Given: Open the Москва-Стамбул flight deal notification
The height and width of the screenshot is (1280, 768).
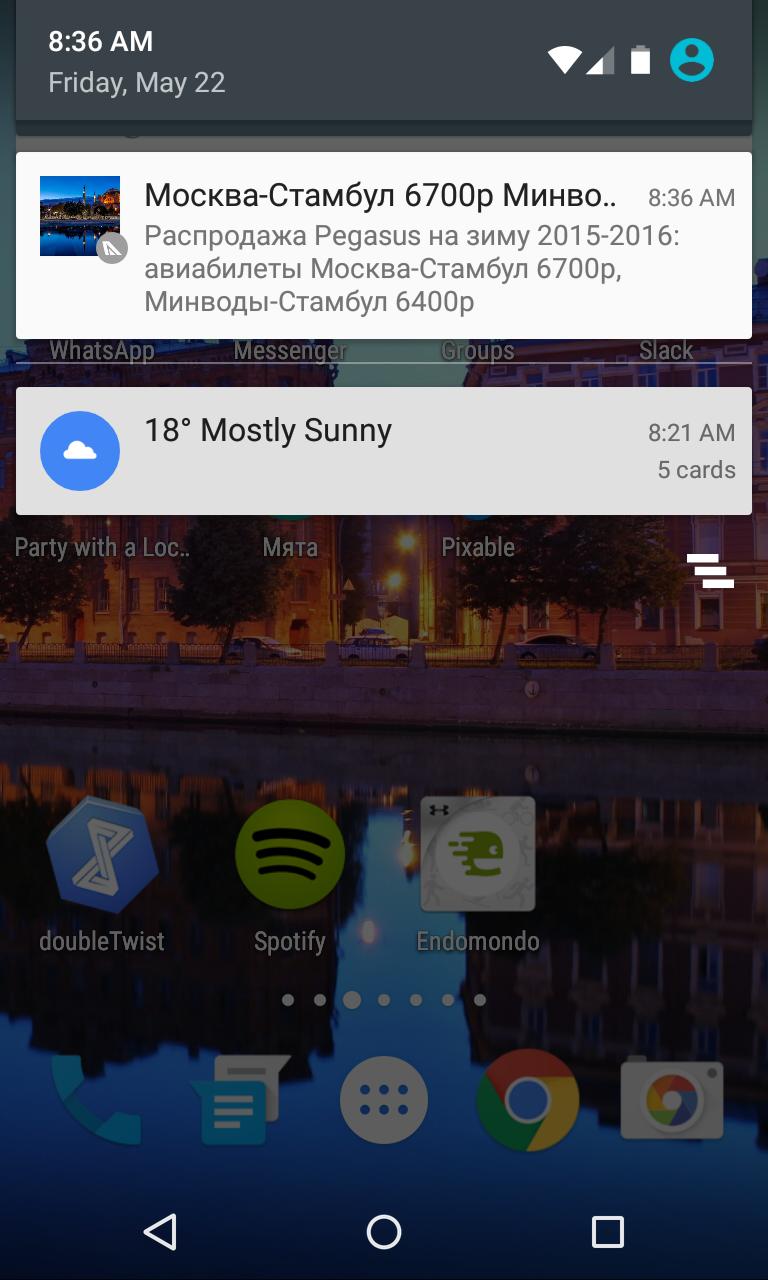Looking at the screenshot, I should point(384,245).
